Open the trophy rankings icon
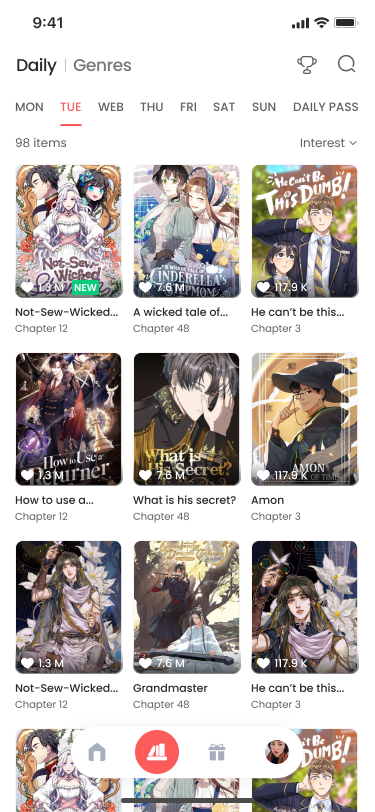The height and width of the screenshot is (812, 375). tap(307, 65)
